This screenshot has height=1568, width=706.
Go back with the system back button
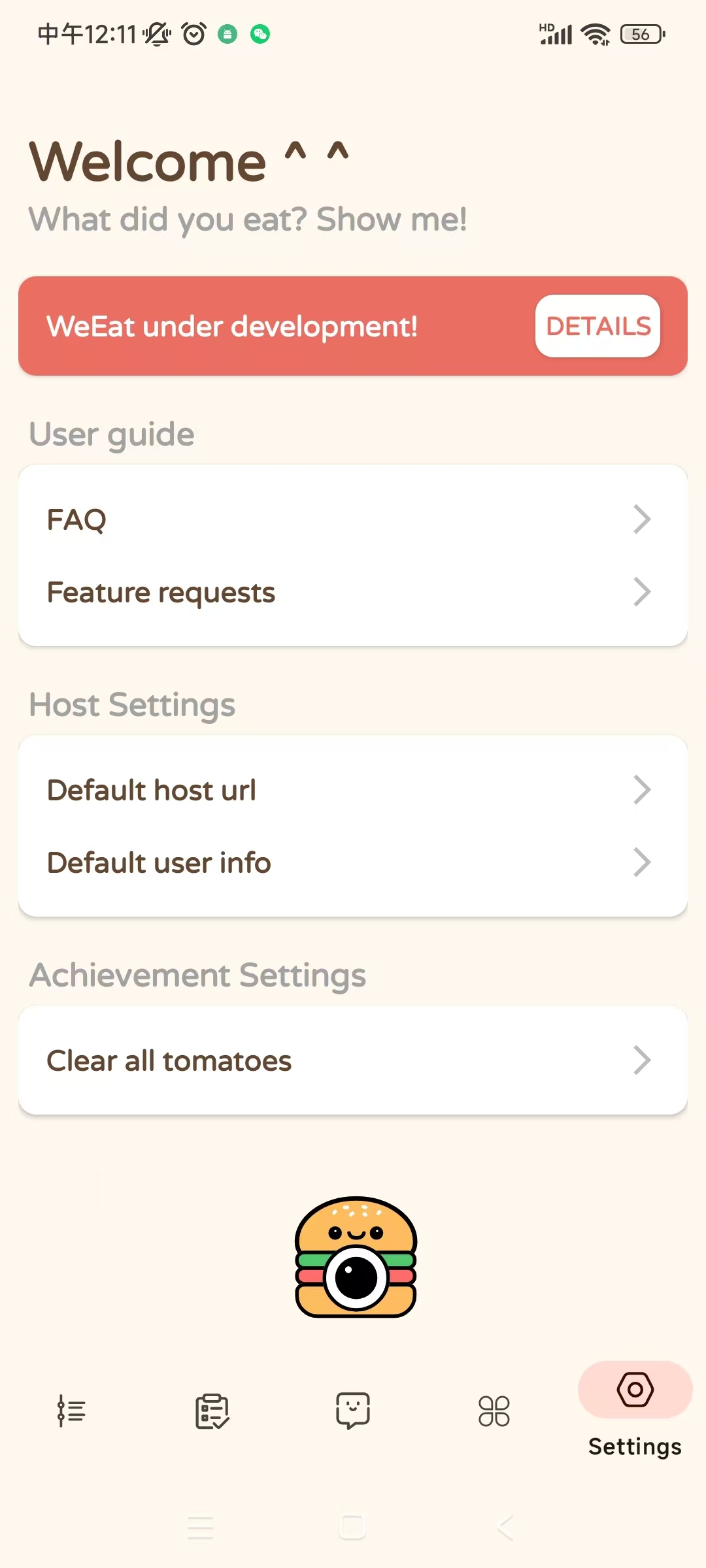(505, 1527)
